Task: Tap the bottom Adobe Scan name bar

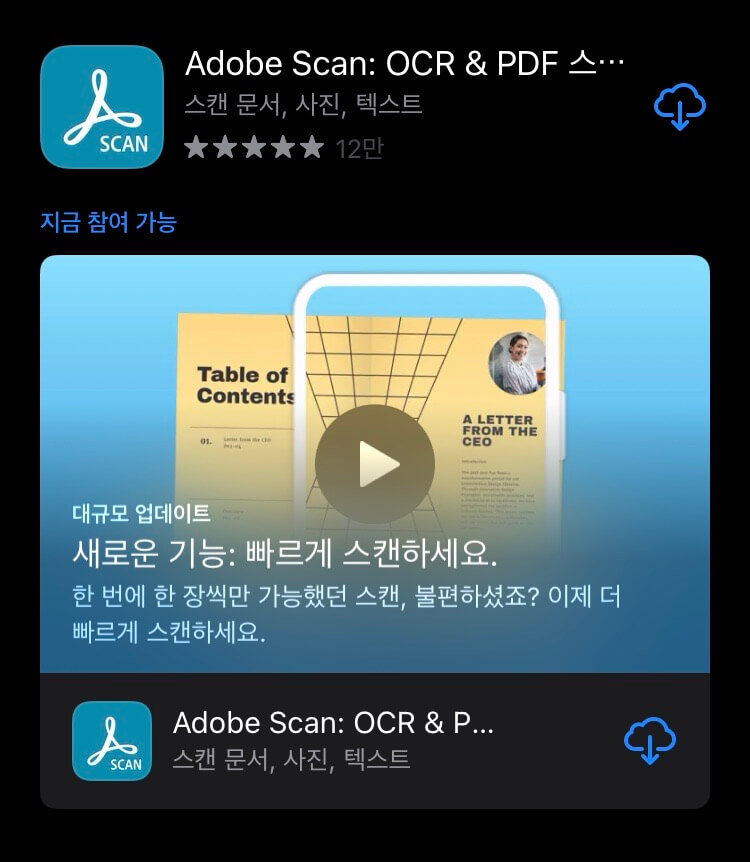Action: tap(300, 723)
